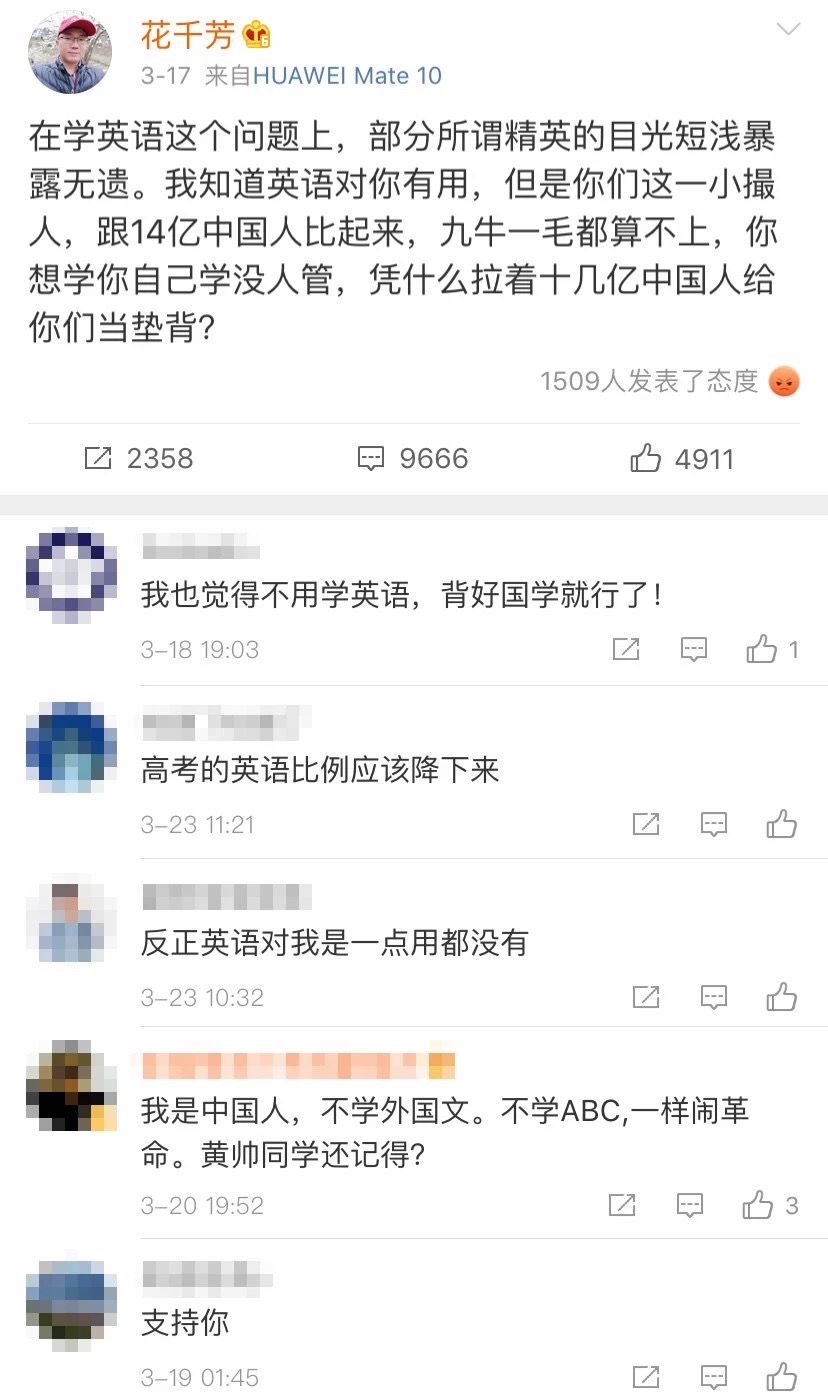Click the VIP crown badge next to 花千芳

pos(256,35)
